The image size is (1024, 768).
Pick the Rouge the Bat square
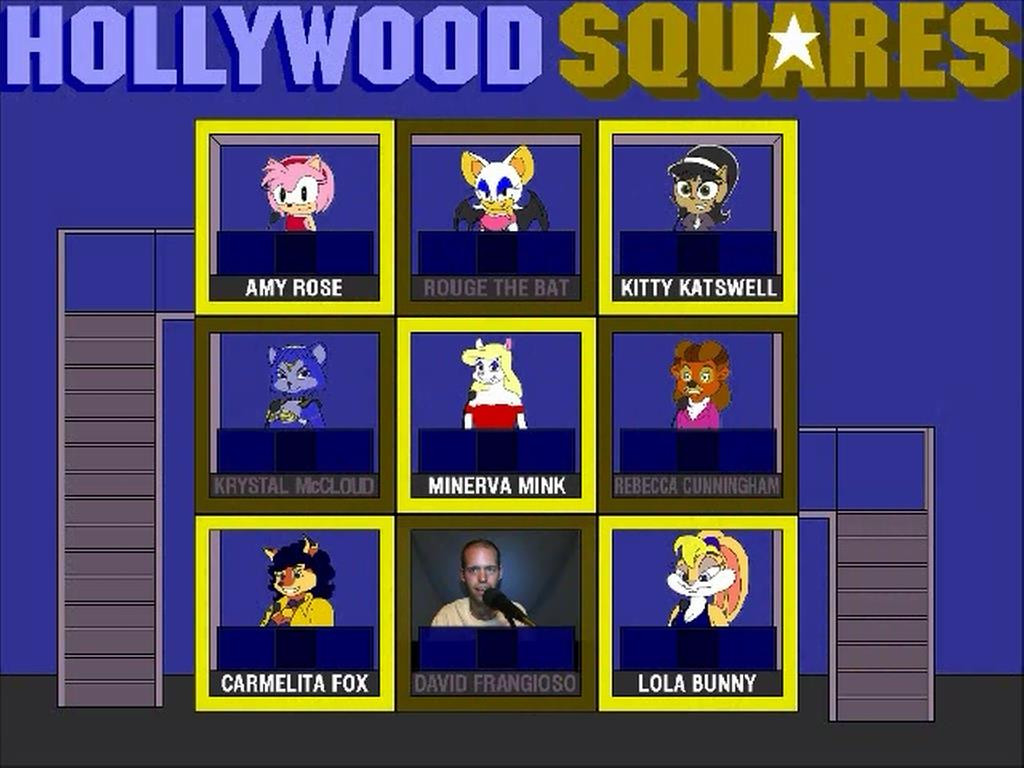497,217
